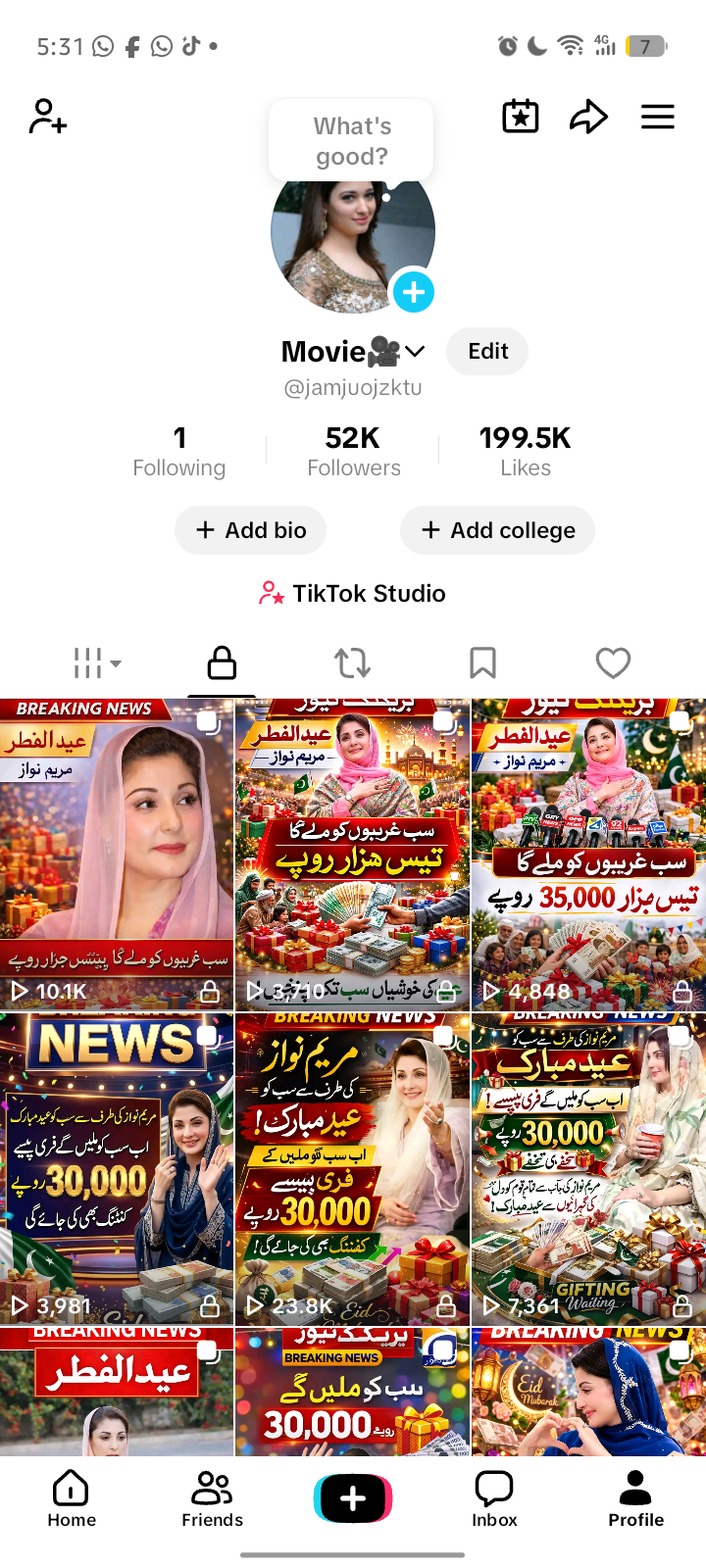
Task: Switch to the saved bookmarks tab
Action: [x=482, y=663]
